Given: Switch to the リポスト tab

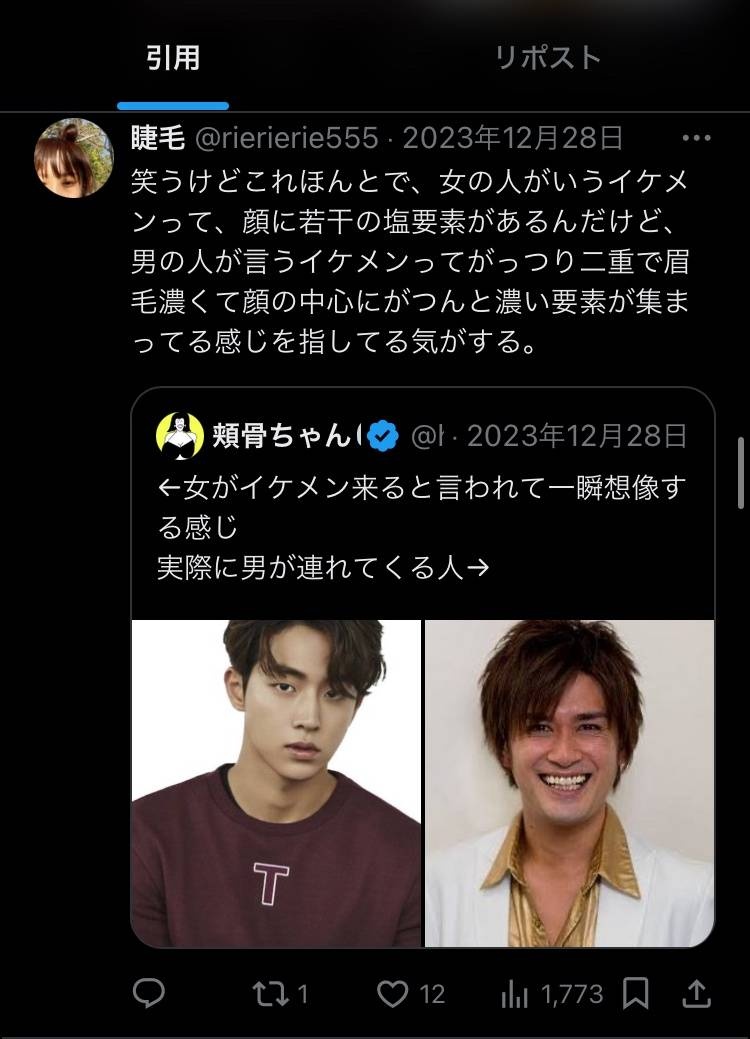Looking at the screenshot, I should coord(547,58).
